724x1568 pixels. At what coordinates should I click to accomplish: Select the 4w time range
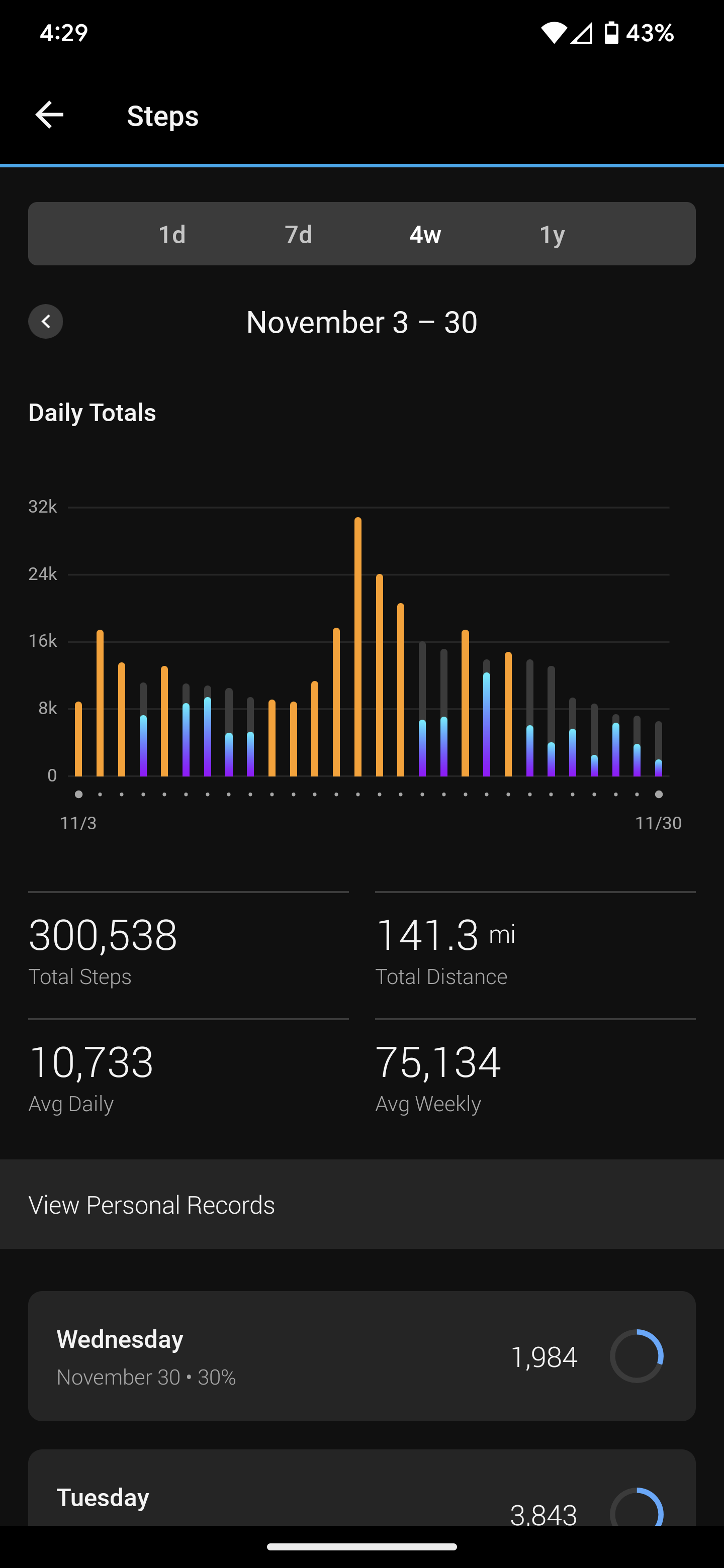coord(425,234)
